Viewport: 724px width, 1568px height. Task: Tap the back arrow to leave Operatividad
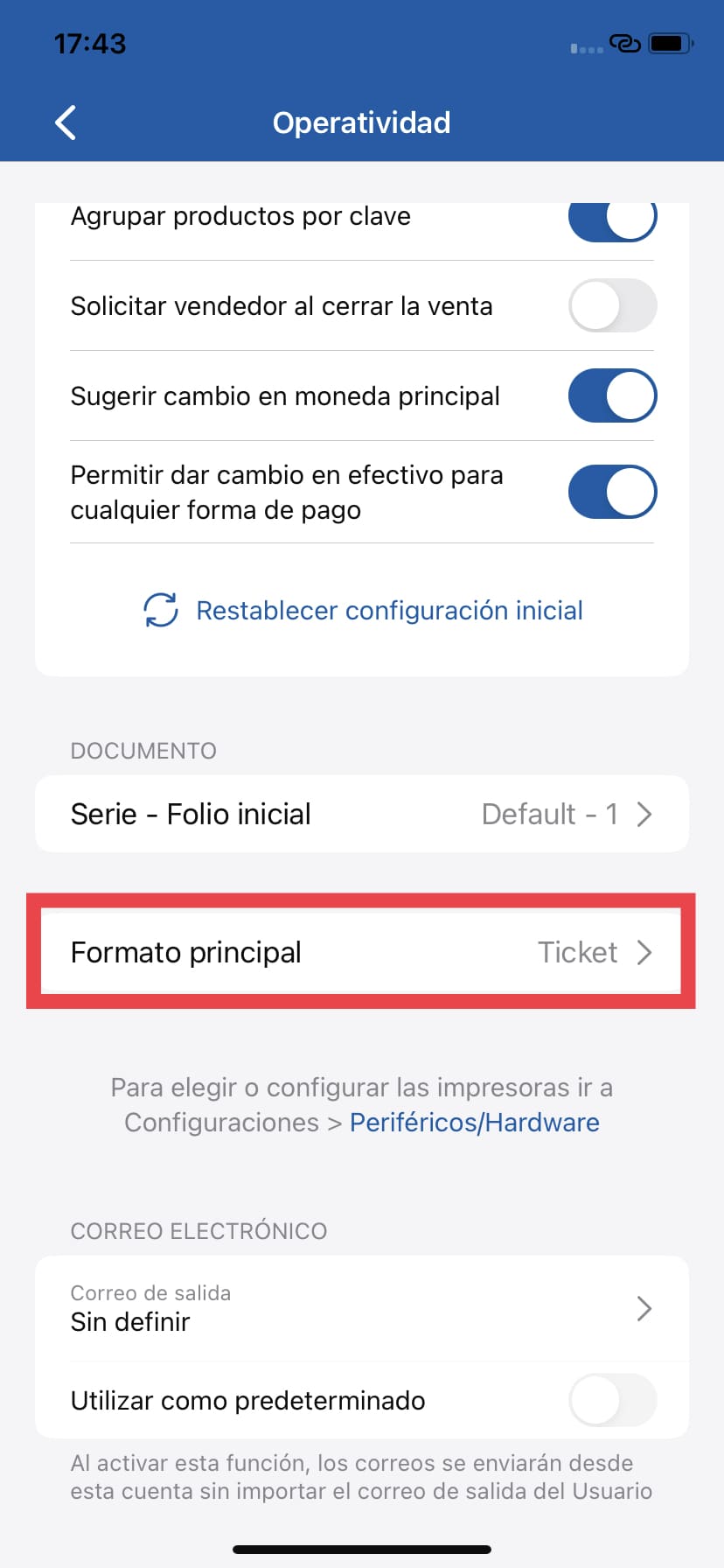pyautogui.click(x=65, y=122)
